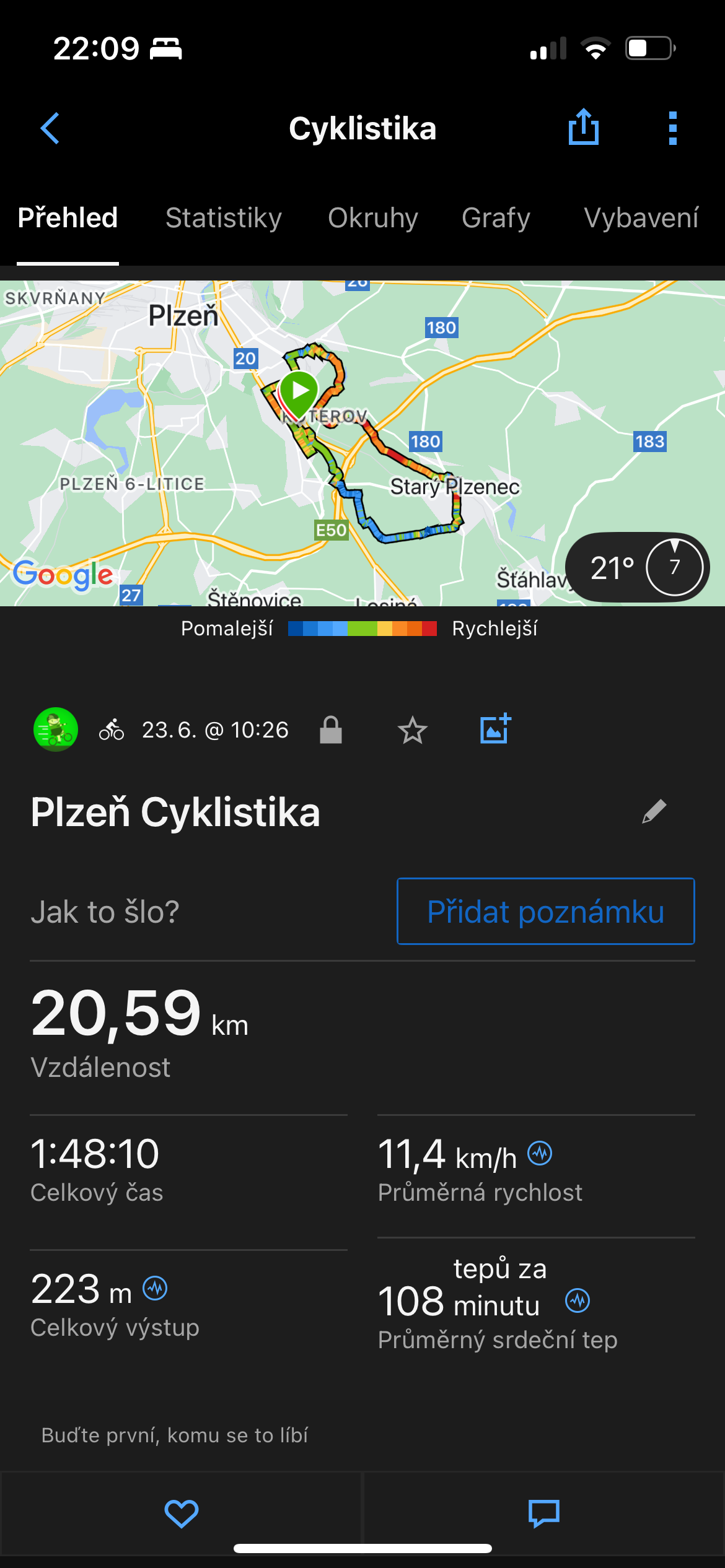Image resolution: width=725 pixels, height=1568 pixels.
Task: Open the Grafy tab
Action: click(496, 218)
